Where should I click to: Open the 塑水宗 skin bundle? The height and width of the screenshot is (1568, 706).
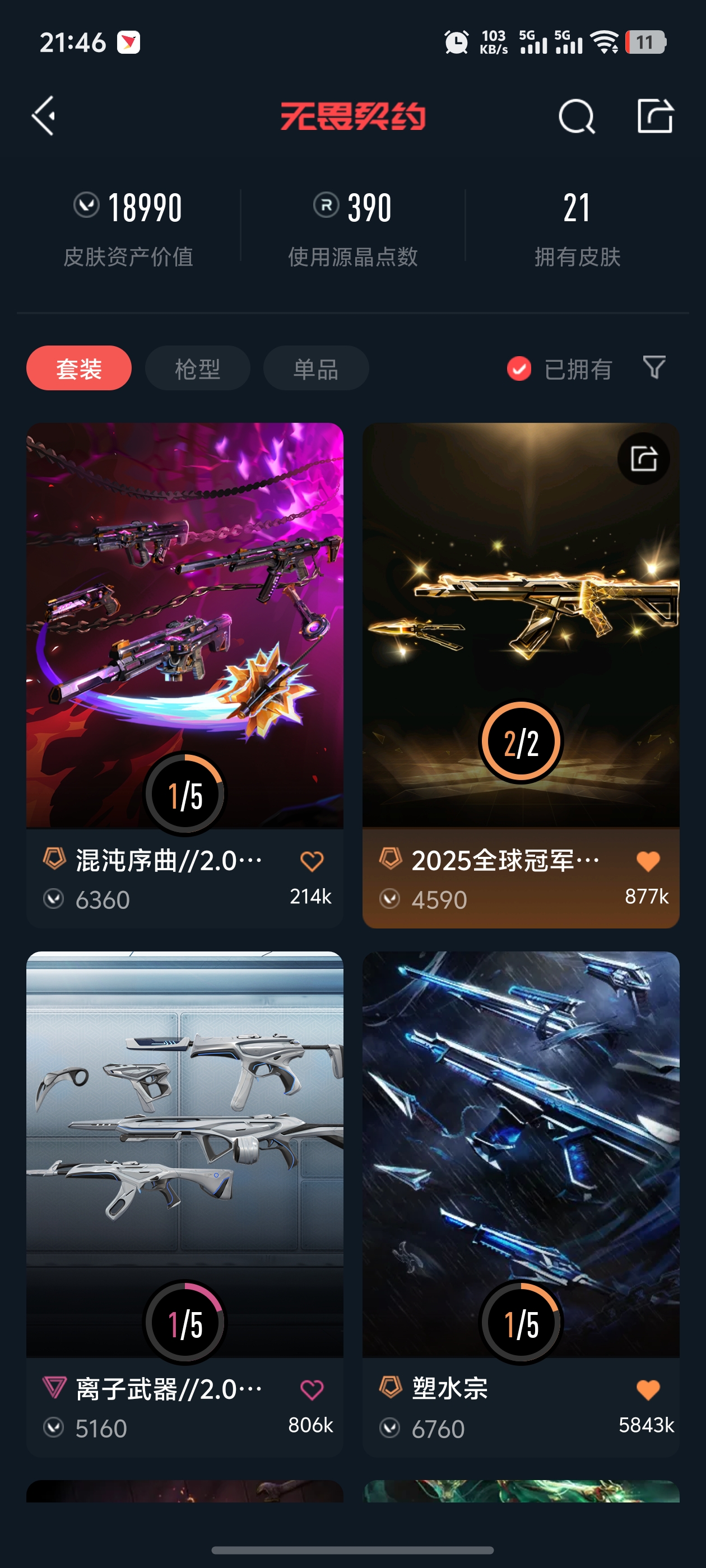pos(521,1156)
